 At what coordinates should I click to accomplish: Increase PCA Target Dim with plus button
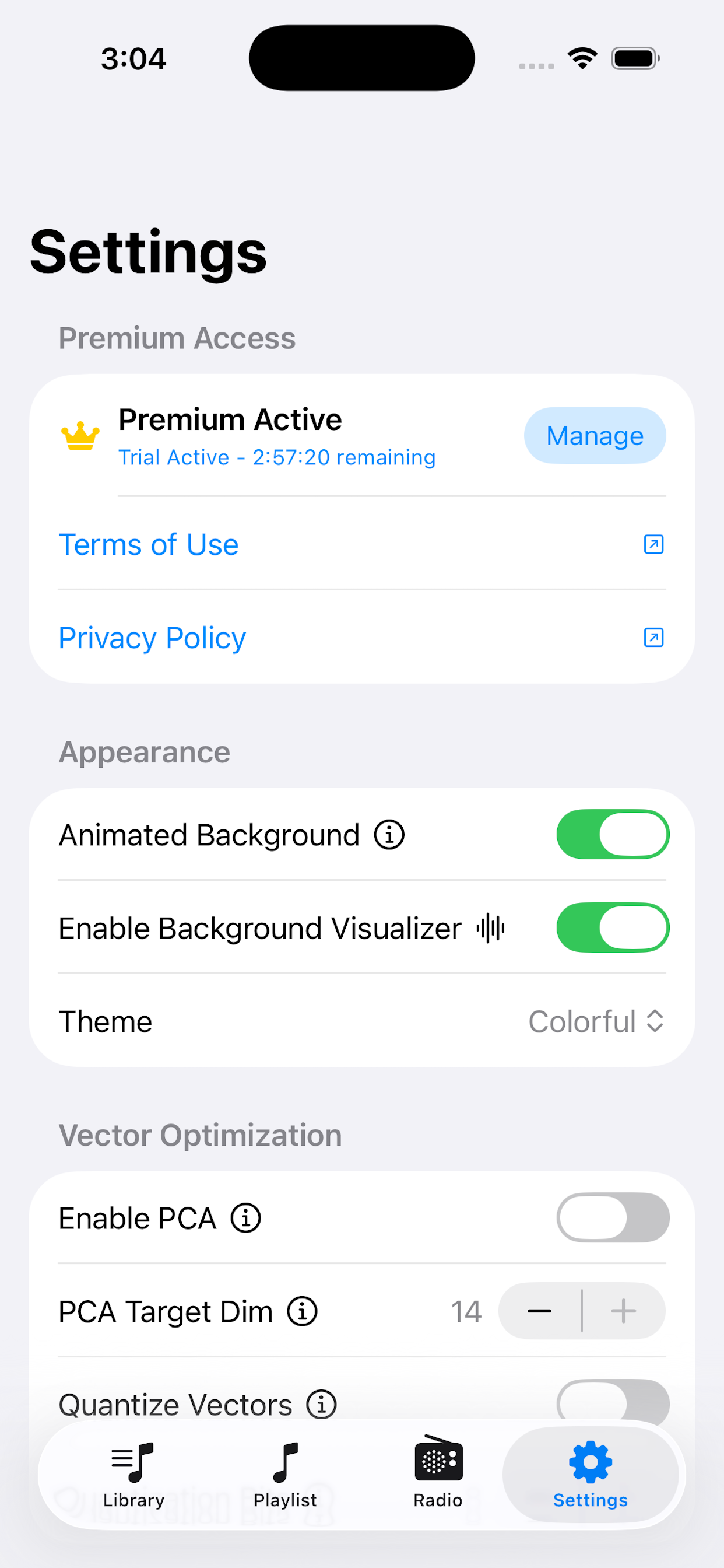(x=624, y=1312)
